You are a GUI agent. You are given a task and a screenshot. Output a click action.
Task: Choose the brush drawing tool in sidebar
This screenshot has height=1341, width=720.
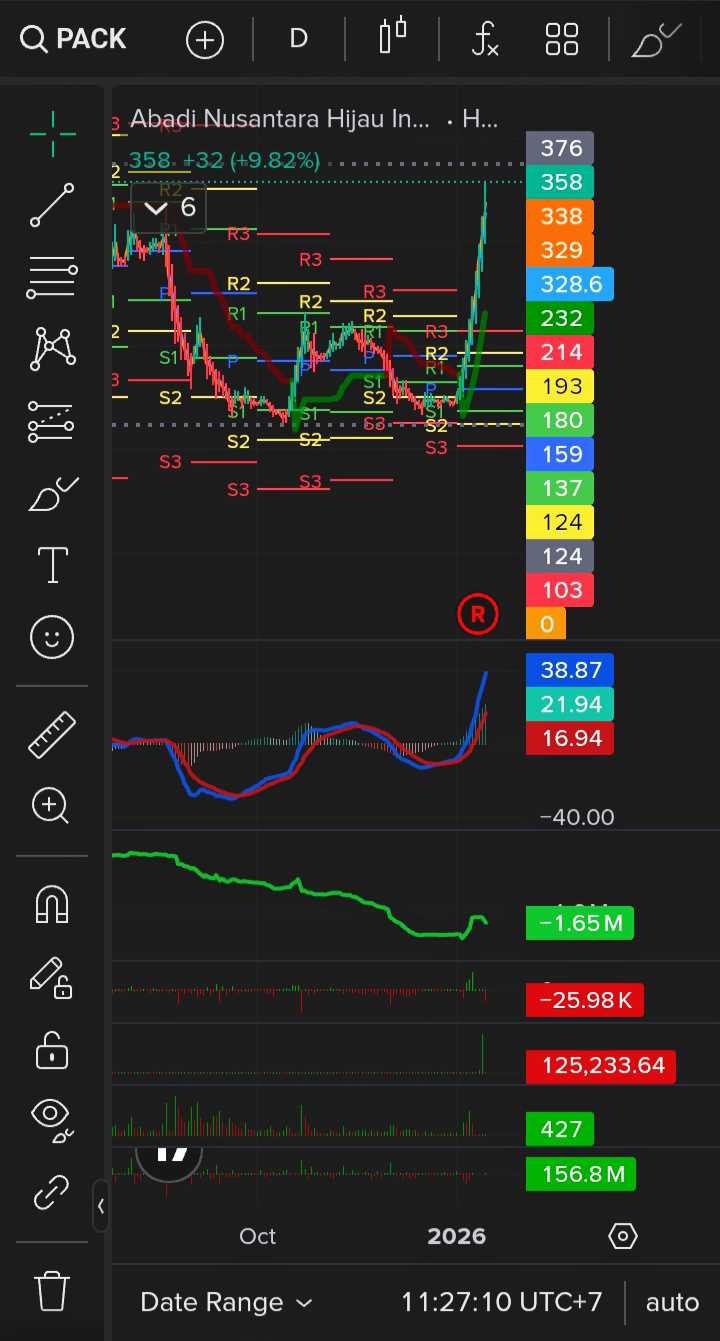(52, 493)
